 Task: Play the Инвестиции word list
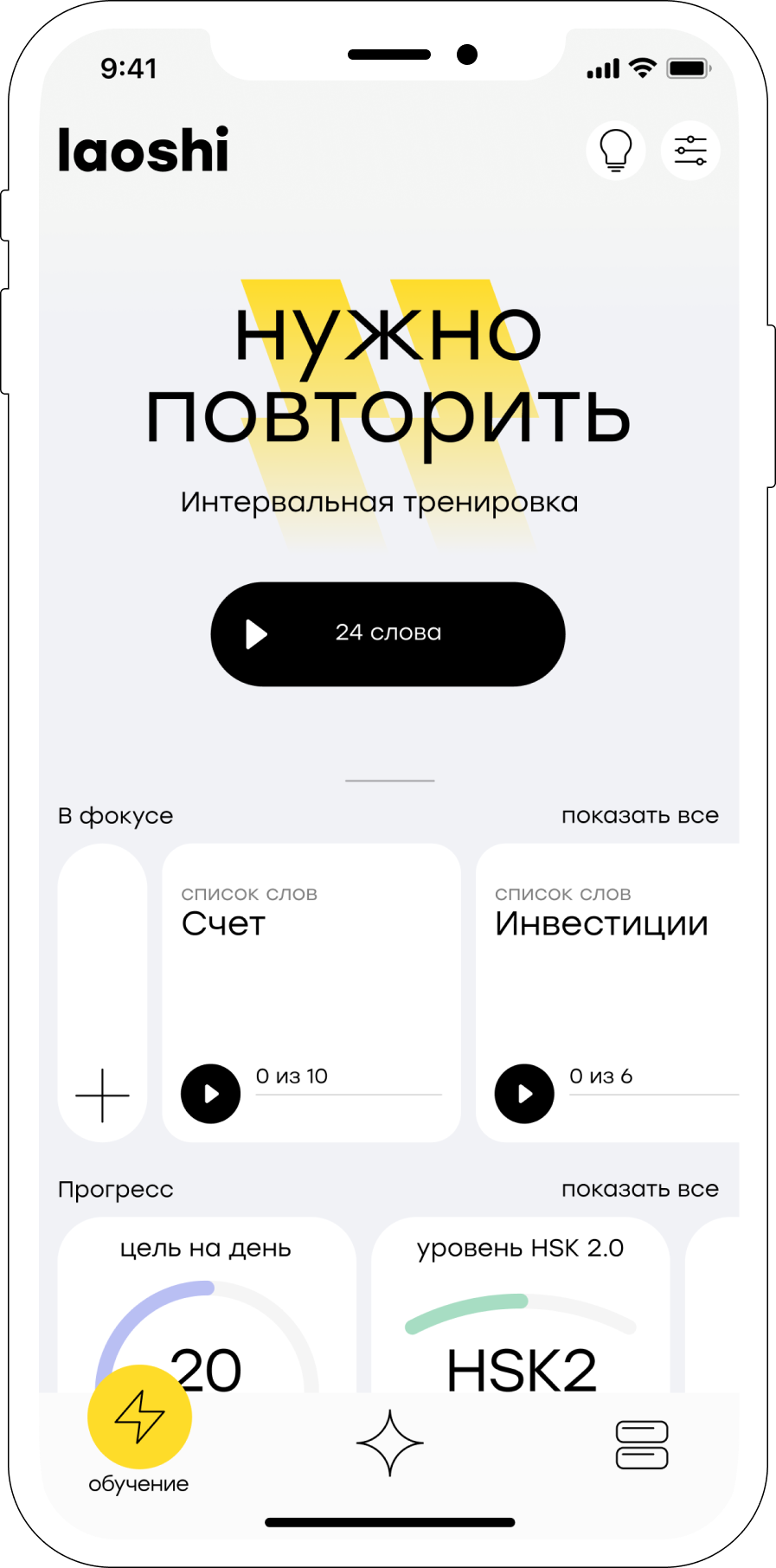pos(524,1094)
